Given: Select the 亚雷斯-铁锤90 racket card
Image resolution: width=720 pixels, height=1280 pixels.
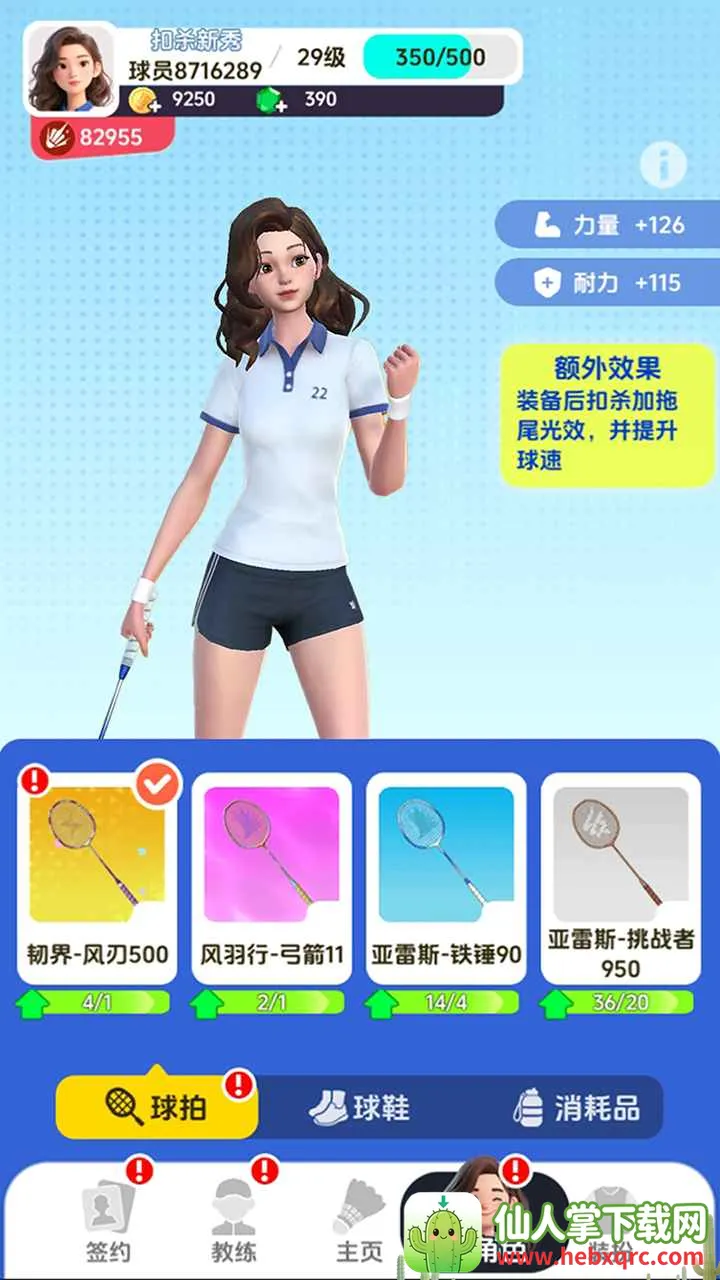Looking at the screenshot, I should point(446,870).
